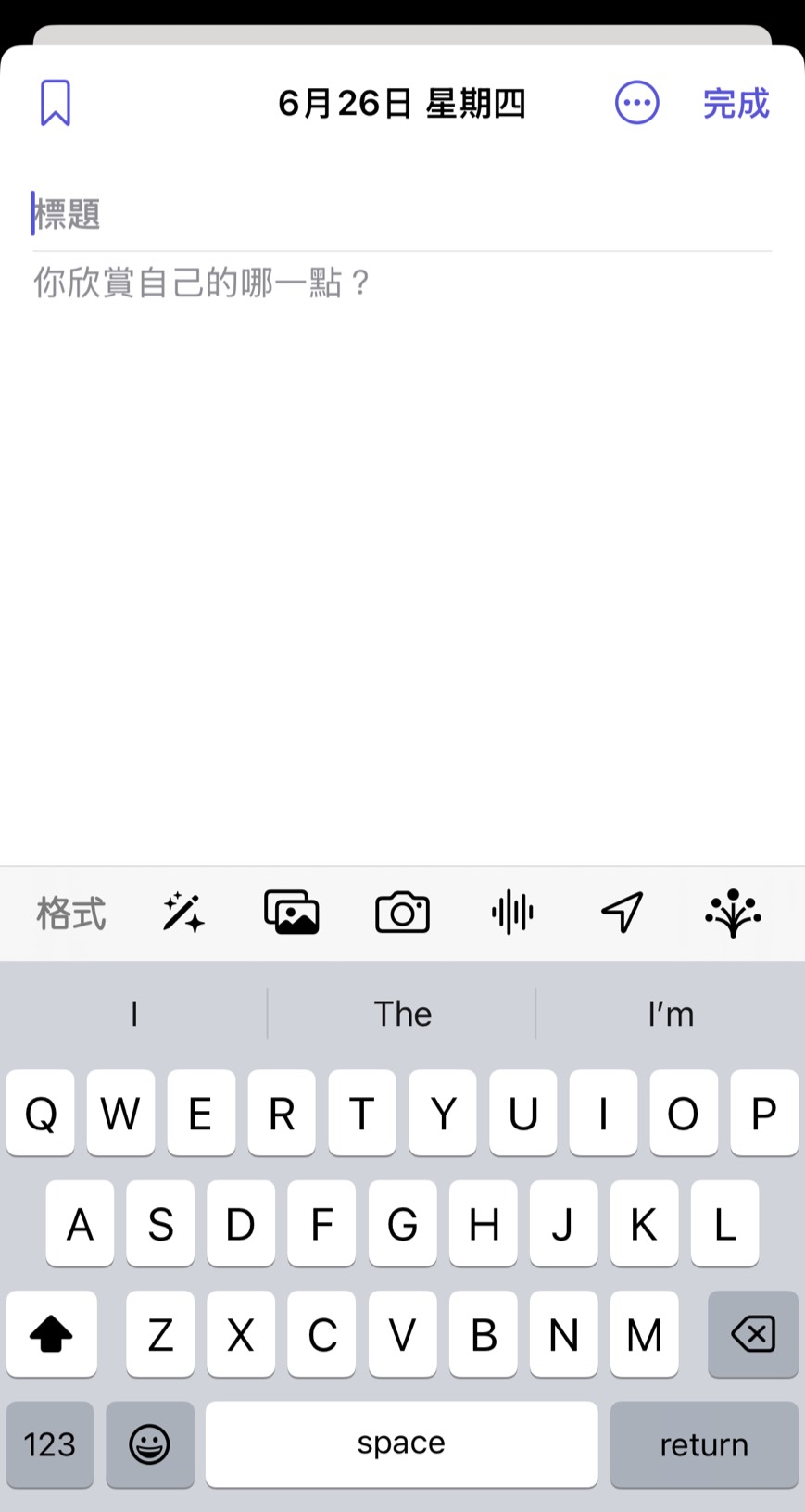Record an audio clip with the waveform icon
The width and height of the screenshot is (805, 1512).
(x=512, y=913)
